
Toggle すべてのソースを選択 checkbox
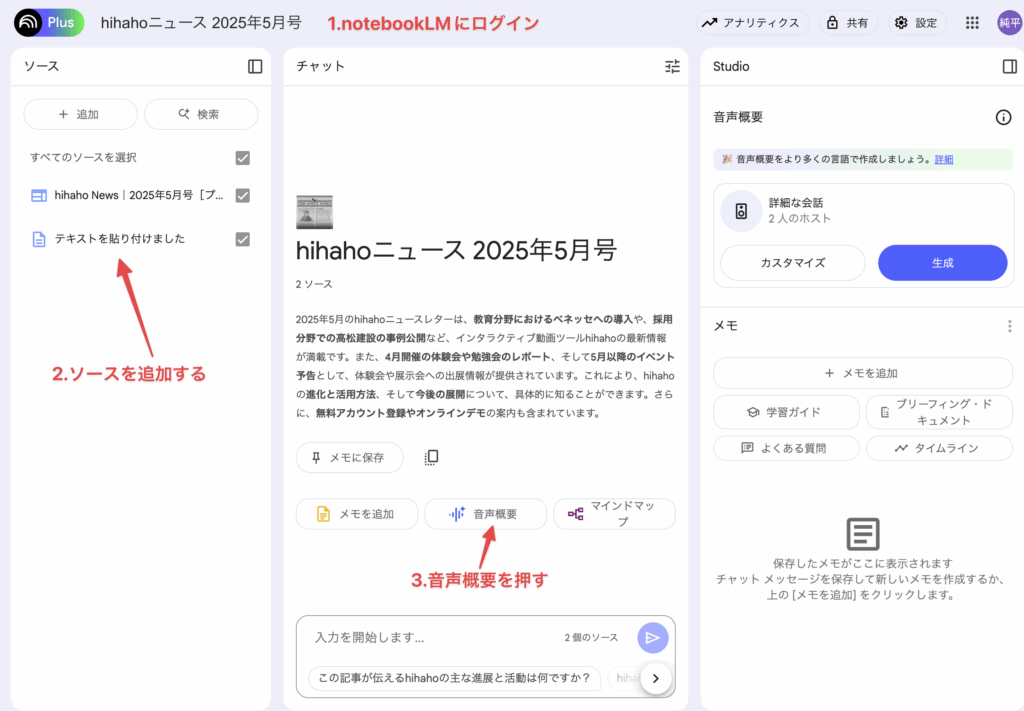(242, 158)
